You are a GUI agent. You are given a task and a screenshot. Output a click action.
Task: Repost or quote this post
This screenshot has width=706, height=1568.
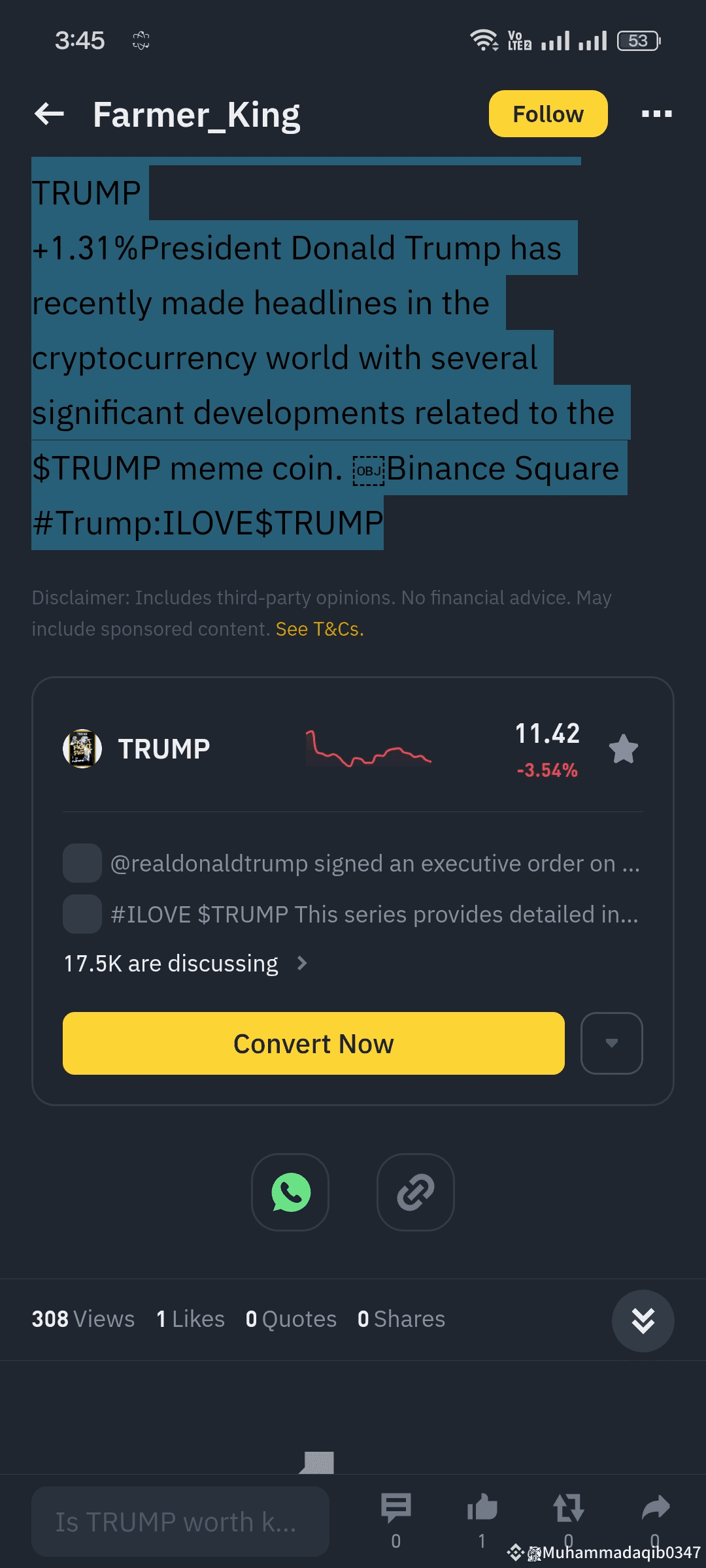pos(568,1509)
